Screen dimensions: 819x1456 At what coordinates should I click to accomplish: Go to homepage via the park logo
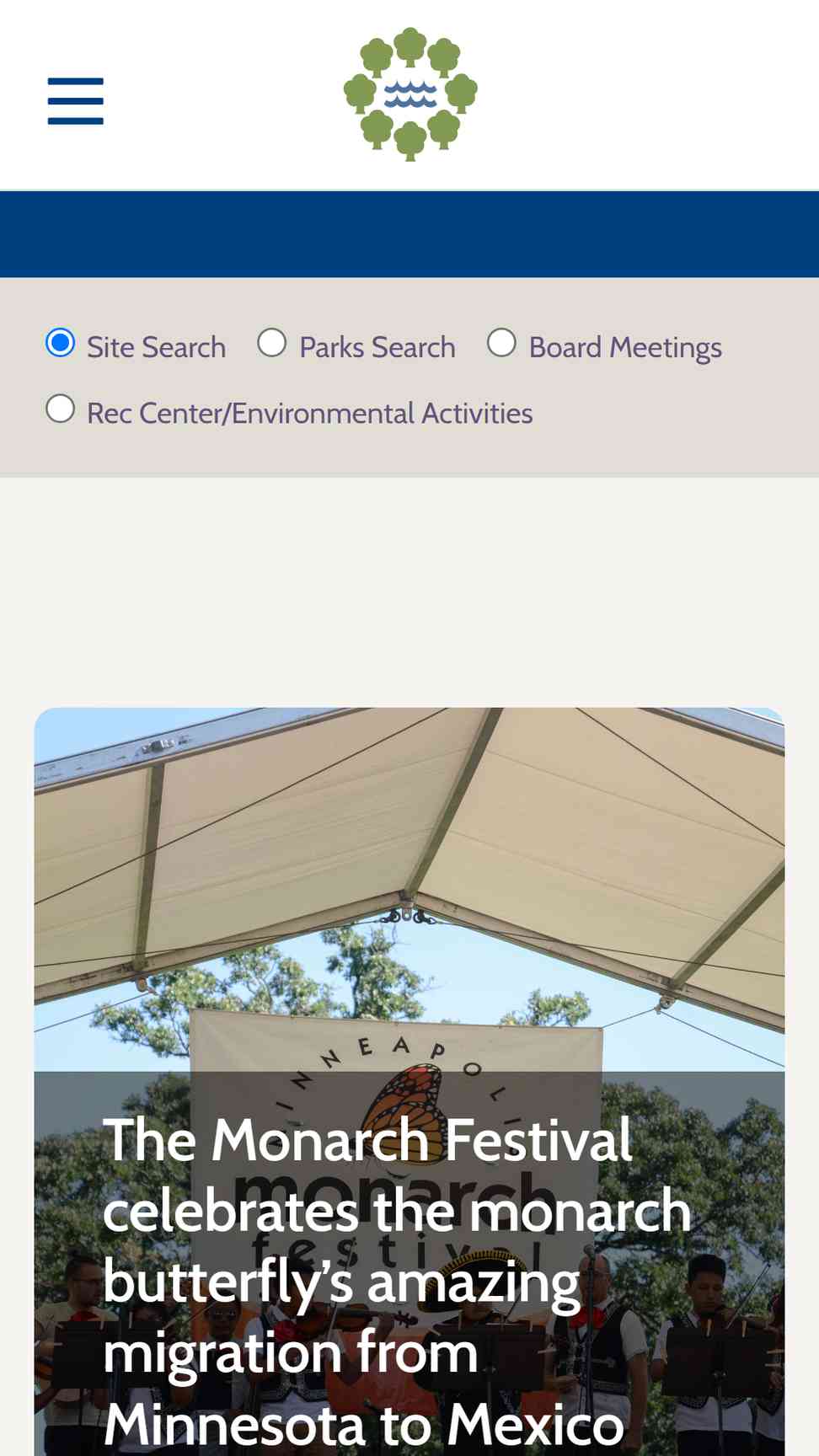[410, 94]
